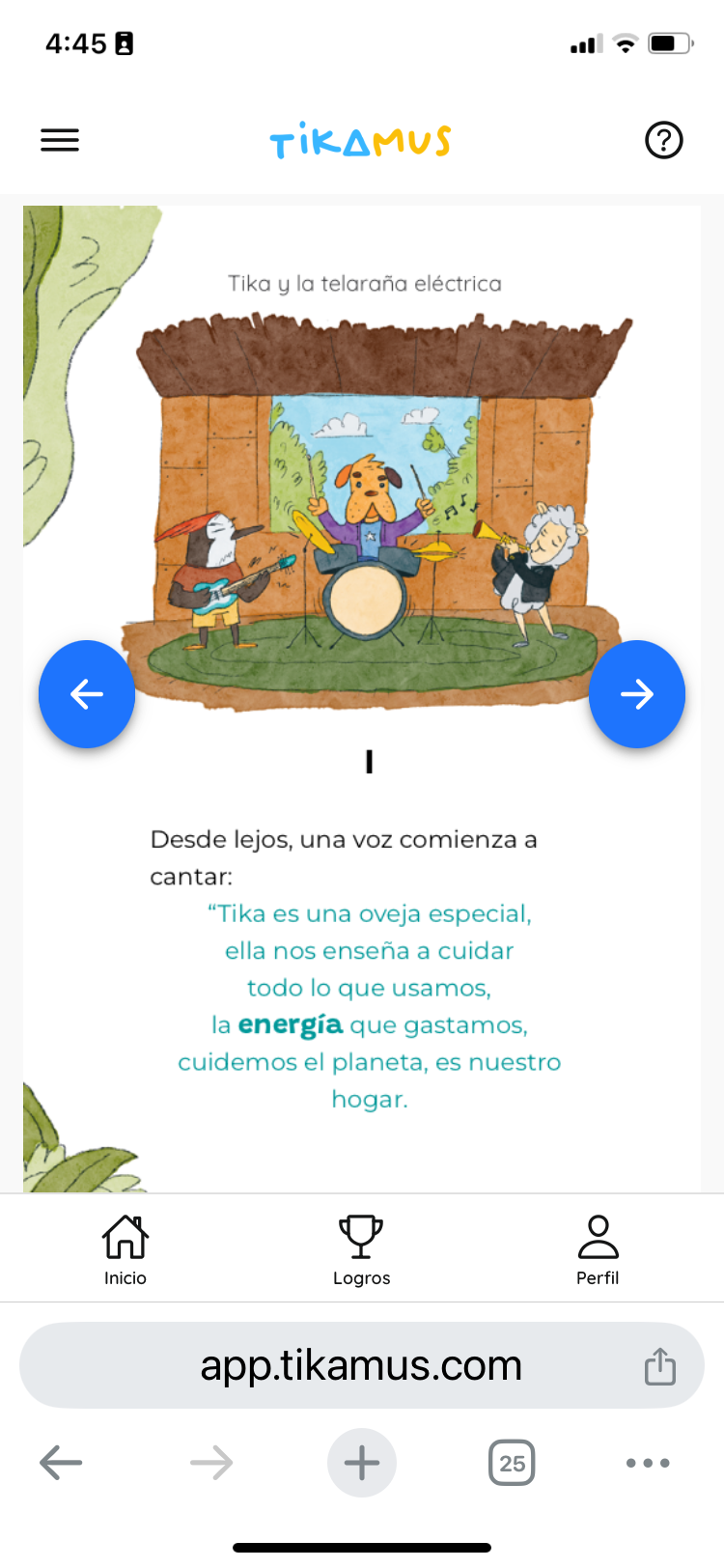Image resolution: width=724 pixels, height=1568 pixels.
Task: Share this page from the browser
Action: click(660, 1366)
